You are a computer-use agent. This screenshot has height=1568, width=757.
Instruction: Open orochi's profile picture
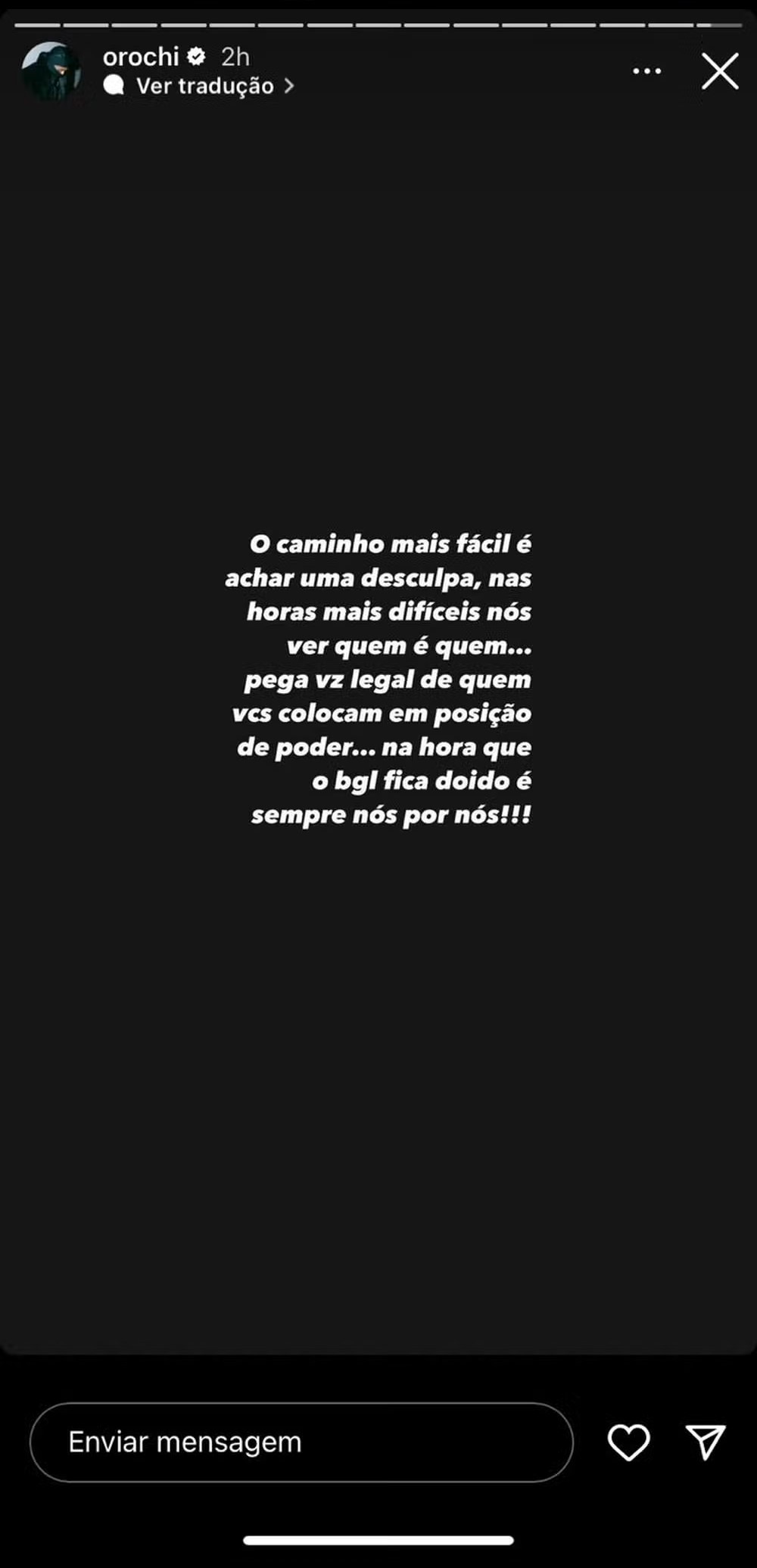tap(51, 70)
